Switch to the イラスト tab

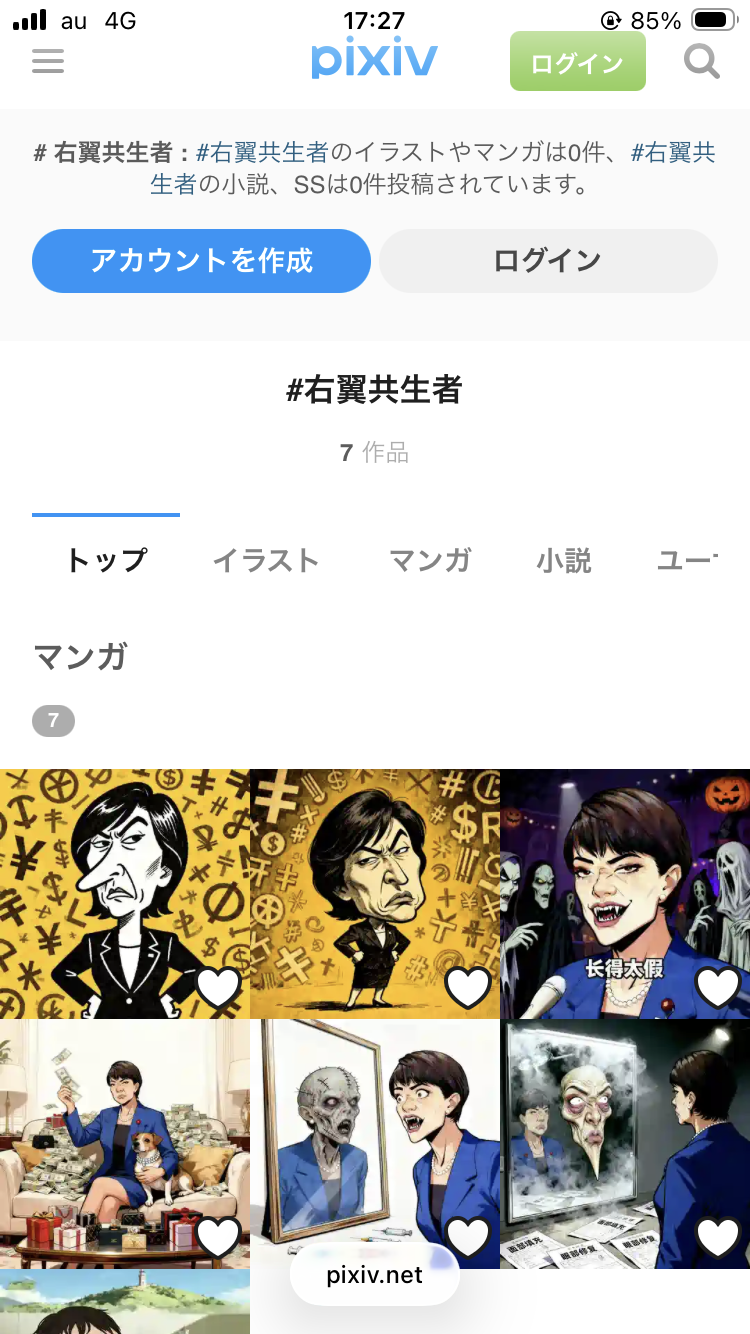266,561
